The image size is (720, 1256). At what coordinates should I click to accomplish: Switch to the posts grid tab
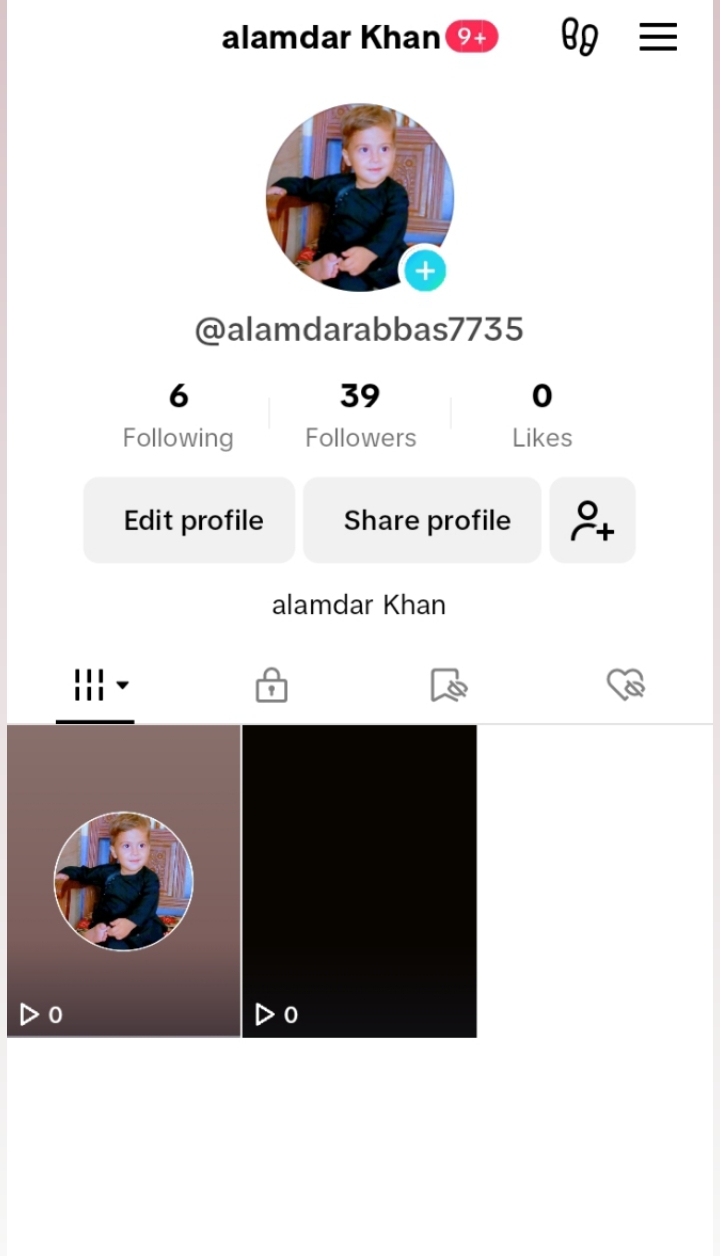[96, 685]
